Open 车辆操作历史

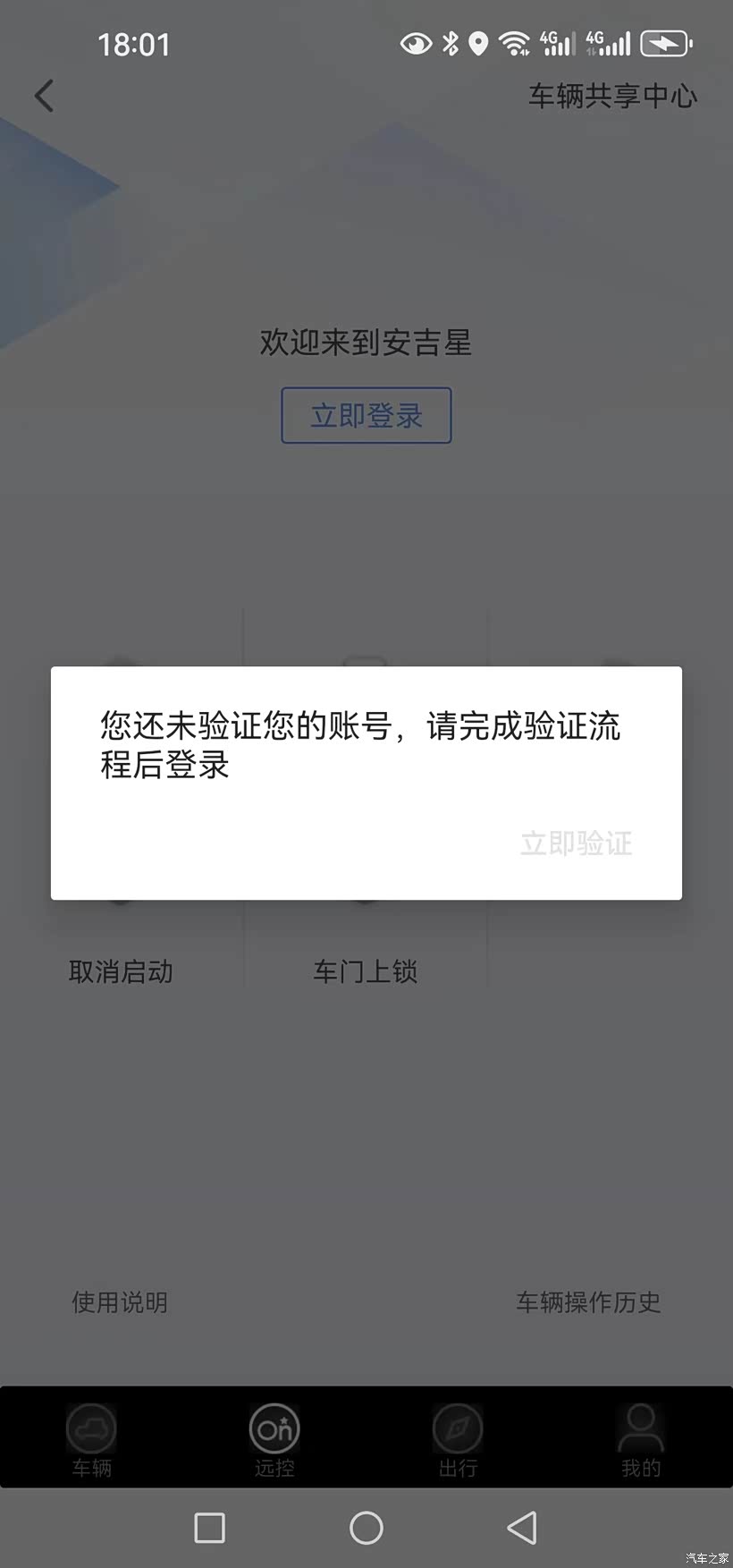588,1301
